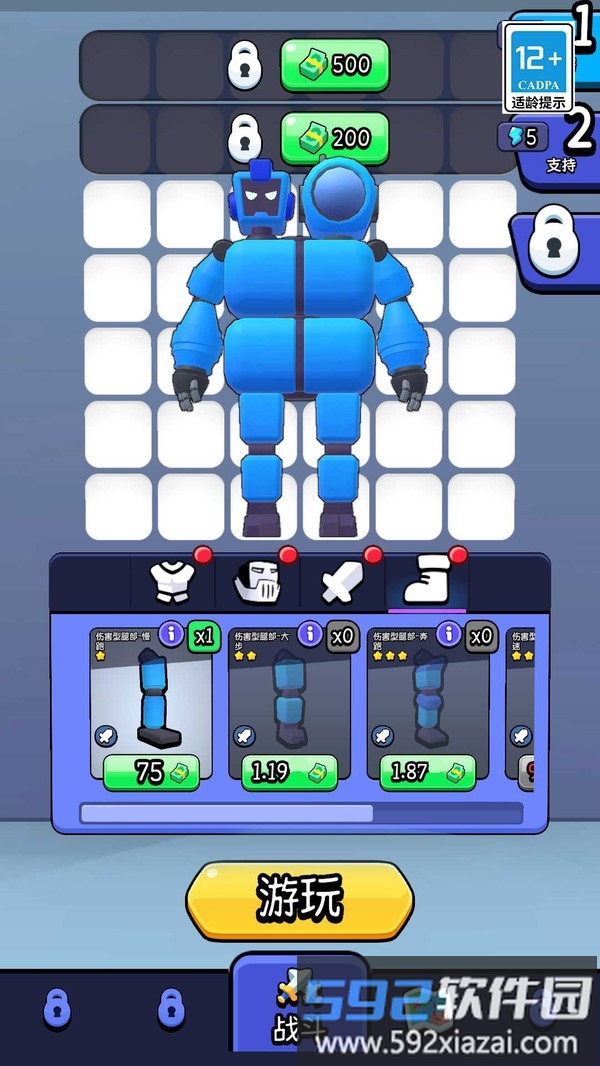This screenshot has width=600, height=1066.
Task: Buy the 奔跑 leg part for 1.87
Action: coord(427,771)
